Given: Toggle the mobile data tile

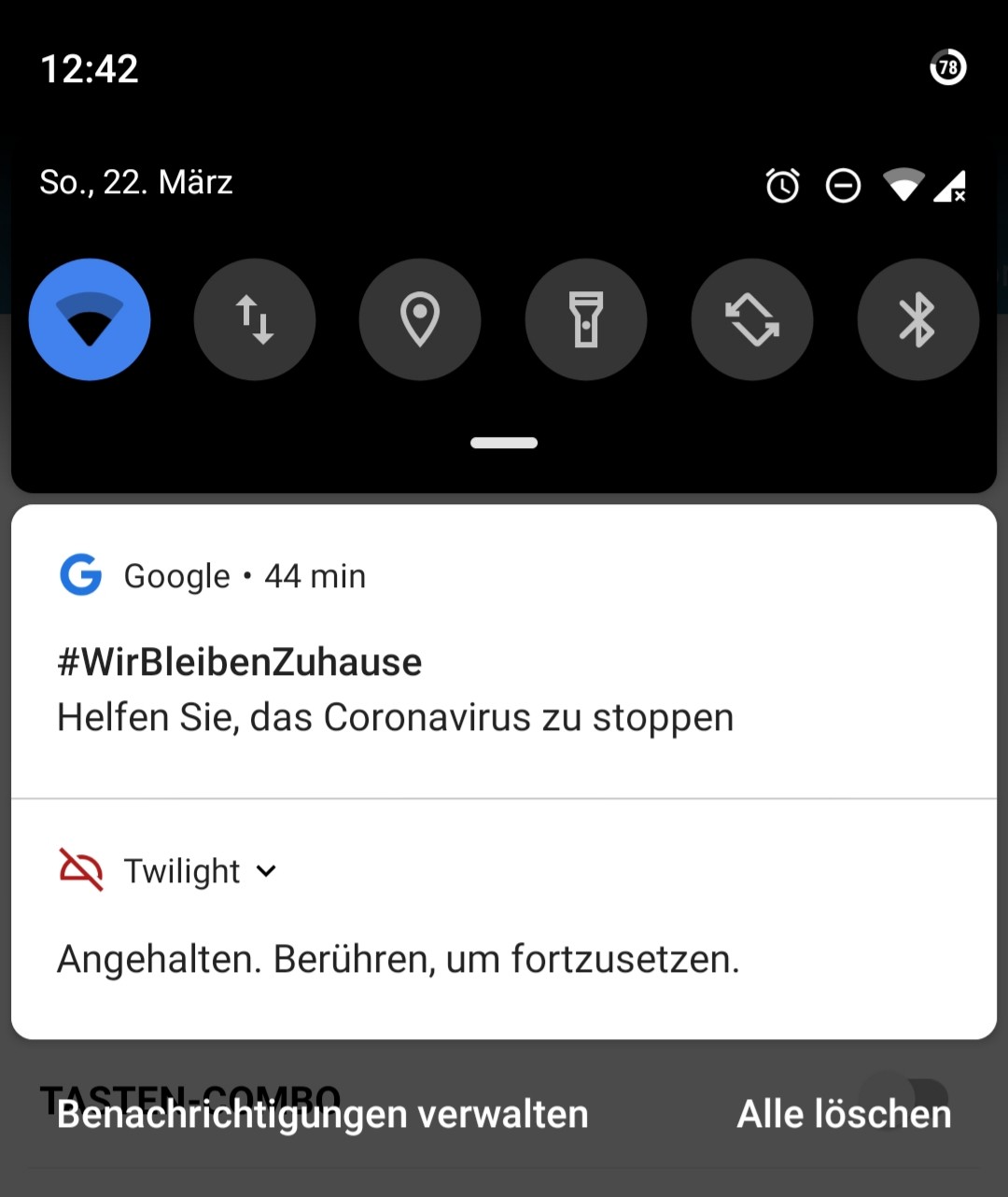Looking at the screenshot, I should [255, 319].
